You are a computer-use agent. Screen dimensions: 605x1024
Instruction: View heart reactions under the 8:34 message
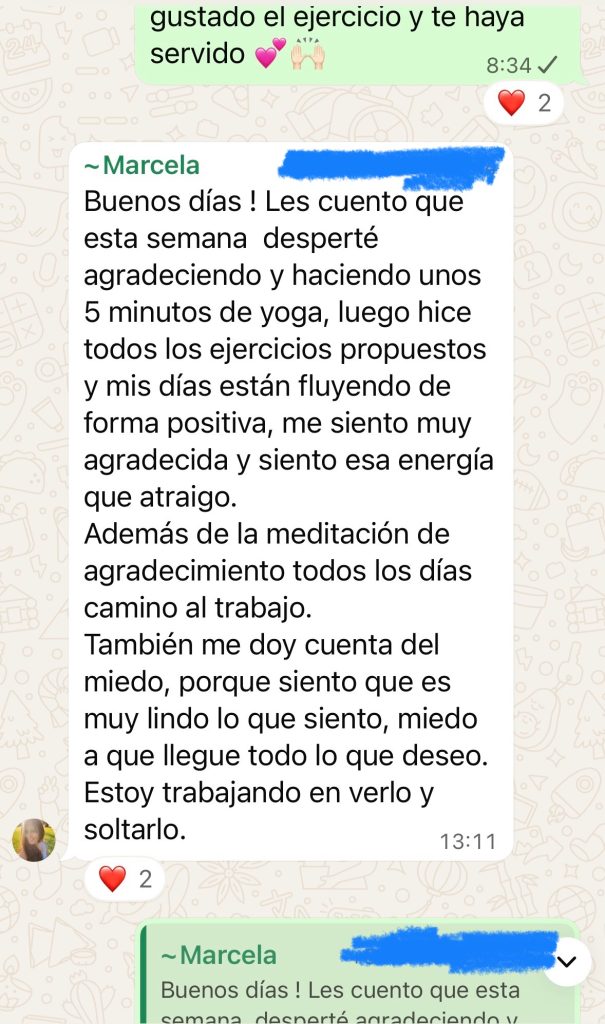coord(525,103)
